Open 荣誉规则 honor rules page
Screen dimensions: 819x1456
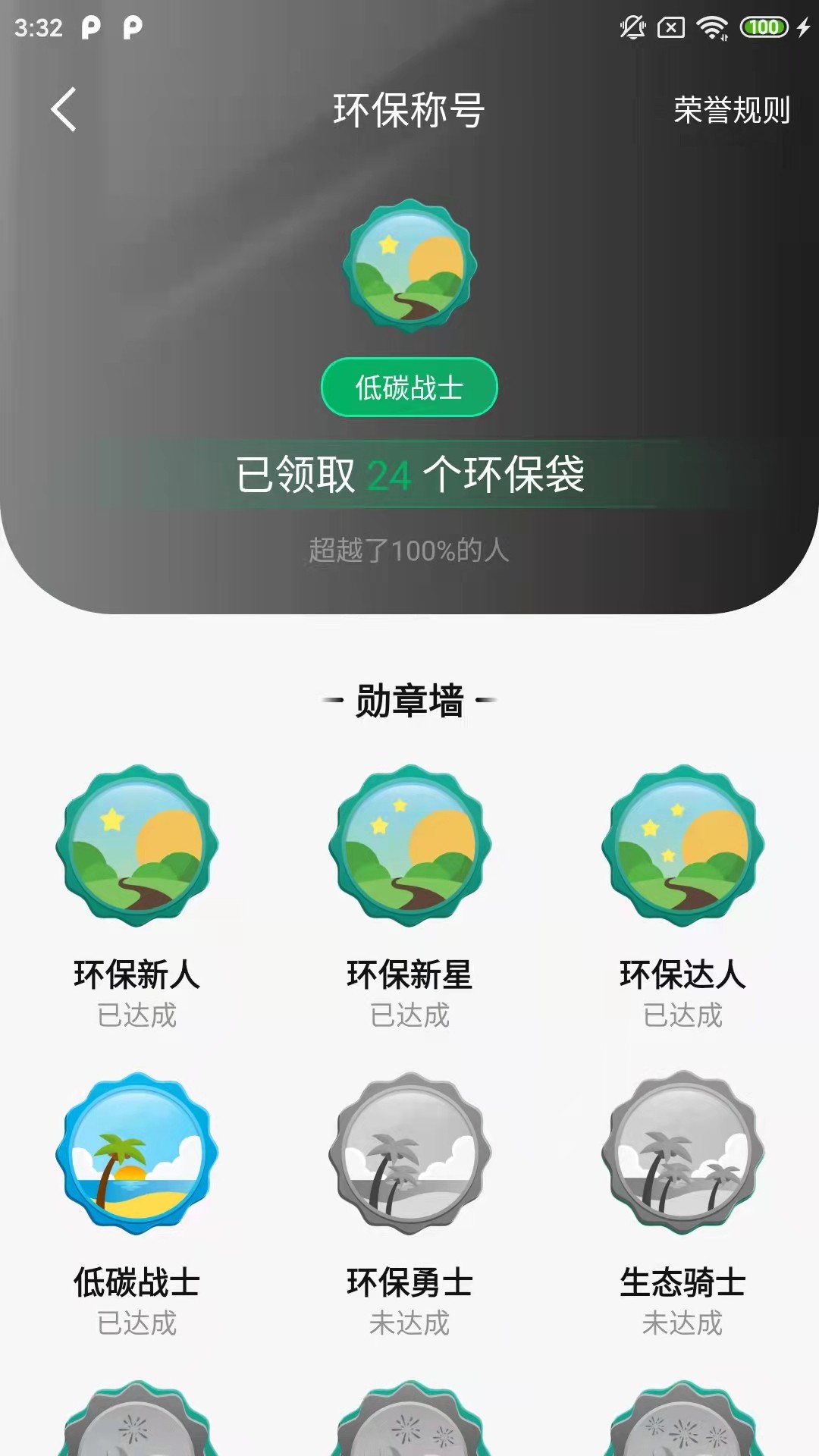pyautogui.click(x=730, y=110)
